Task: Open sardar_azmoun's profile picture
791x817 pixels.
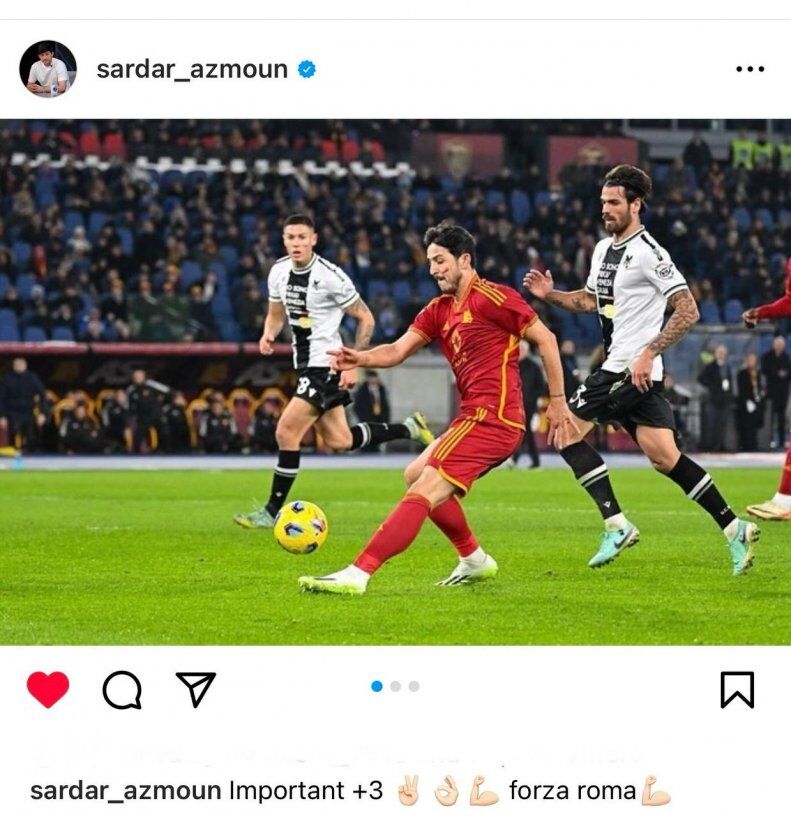Action: pyautogui.click(x=48, y=69)
